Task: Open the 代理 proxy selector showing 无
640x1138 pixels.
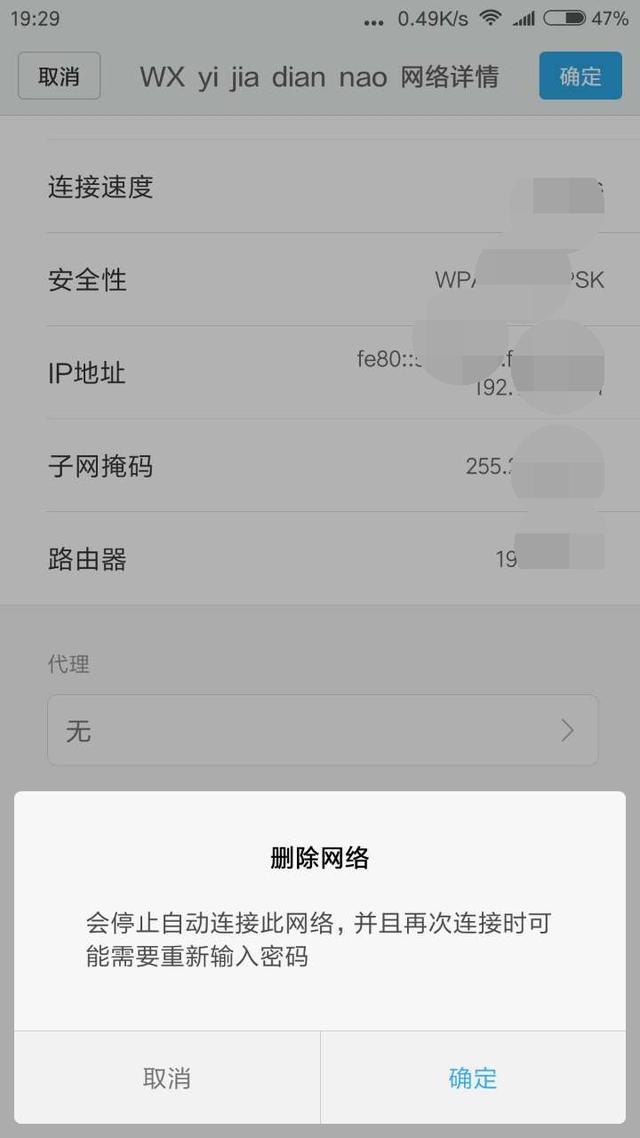Action: [322, 731]
